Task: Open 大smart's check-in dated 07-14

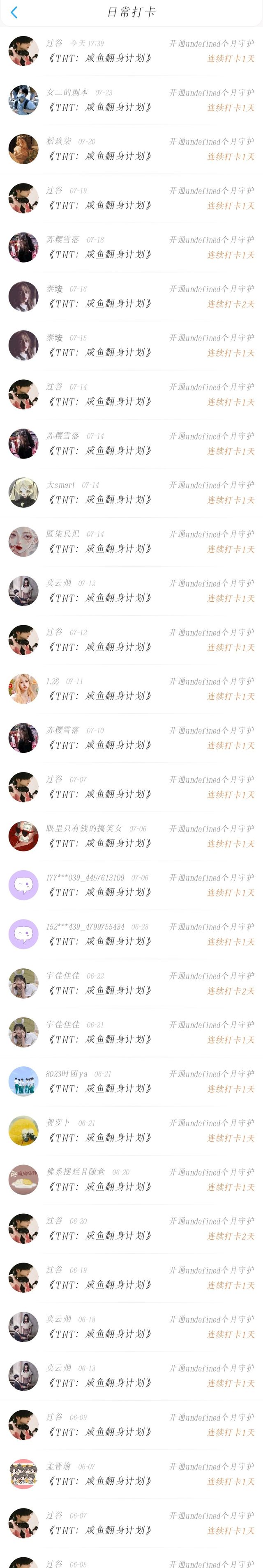Action: 131,493
